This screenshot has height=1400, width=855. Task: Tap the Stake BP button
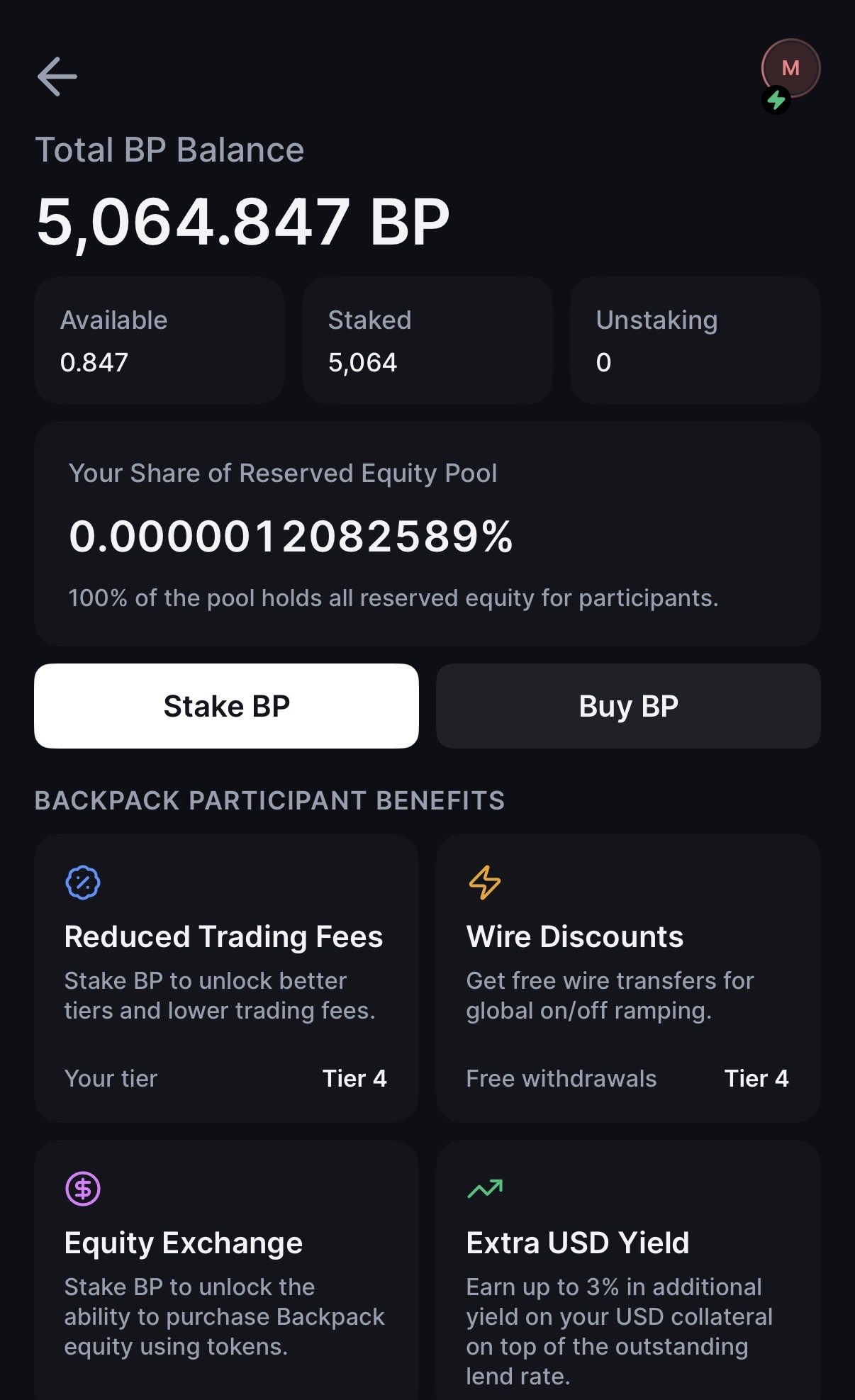[x=226, y=706]
